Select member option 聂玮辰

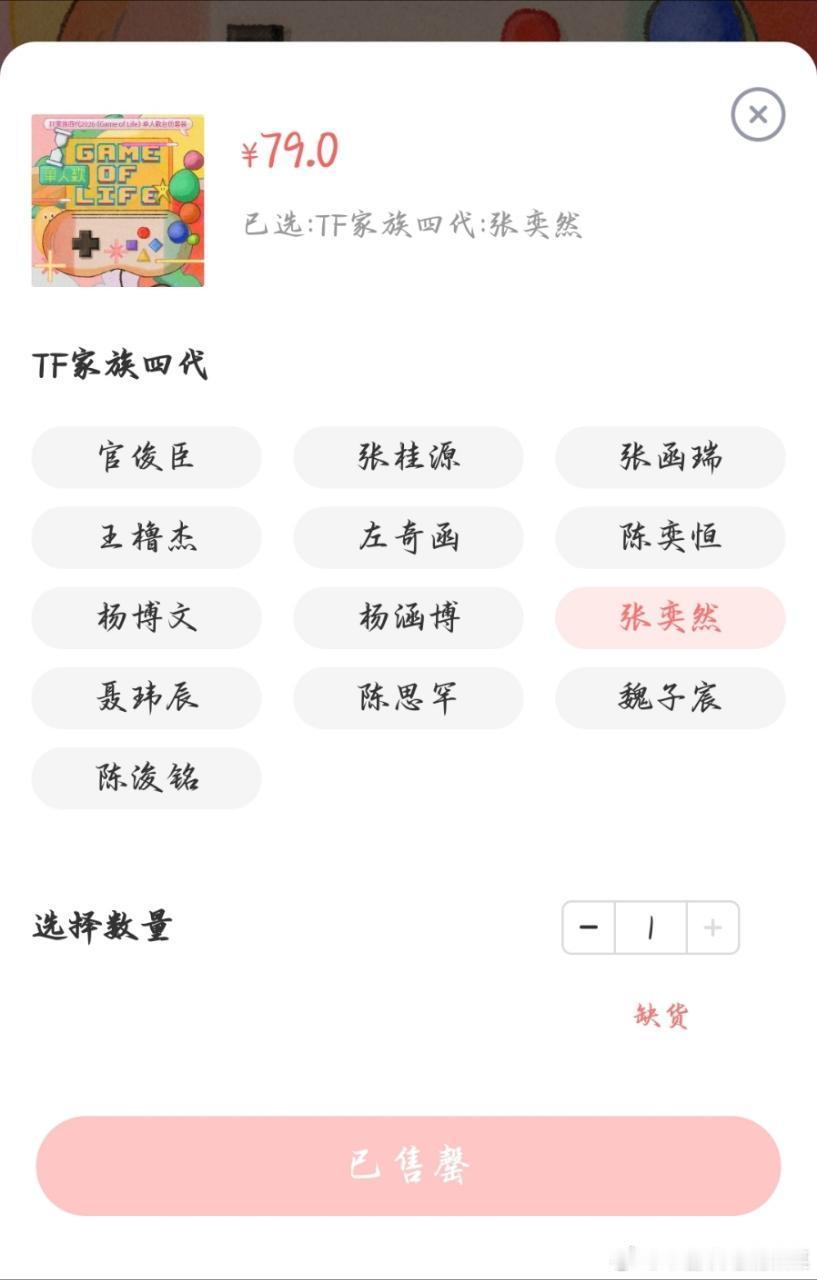pyautogui.click(x=146, y=698)
